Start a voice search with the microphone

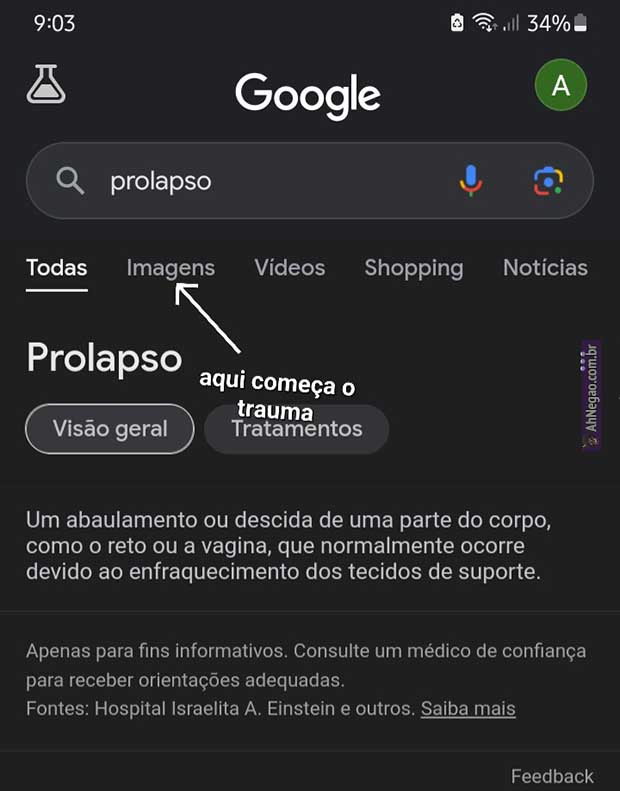(x=471, y=180)
